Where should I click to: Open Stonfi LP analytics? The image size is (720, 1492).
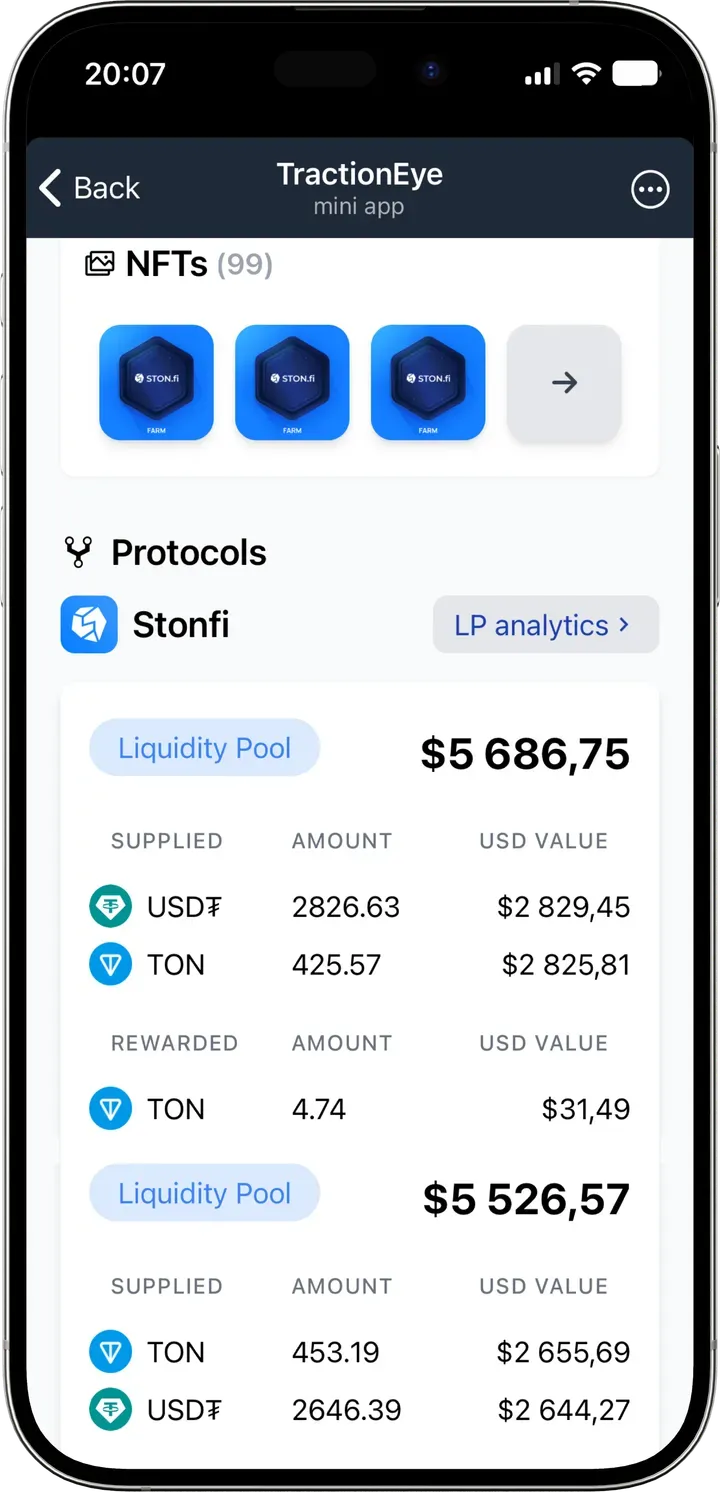[545, 625]
